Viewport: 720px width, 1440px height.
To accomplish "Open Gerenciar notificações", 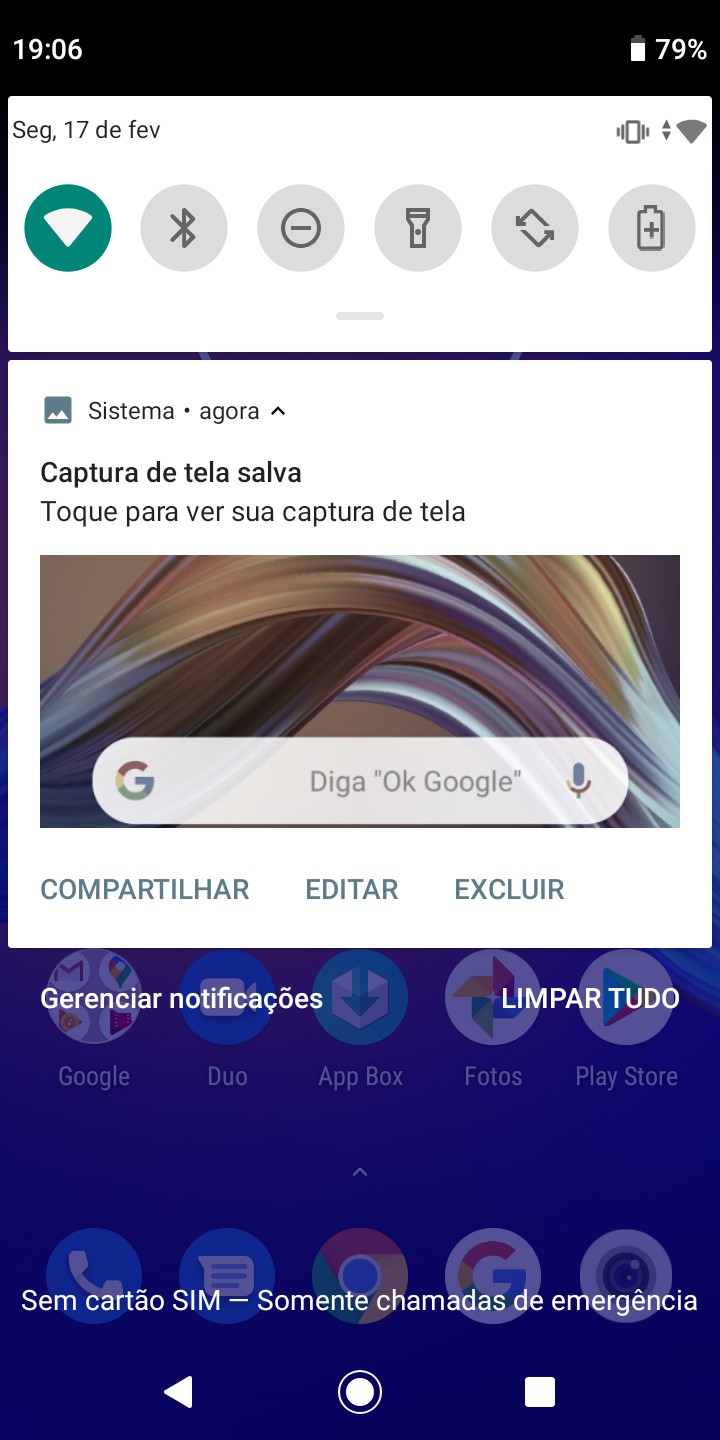I will (181, 998).
